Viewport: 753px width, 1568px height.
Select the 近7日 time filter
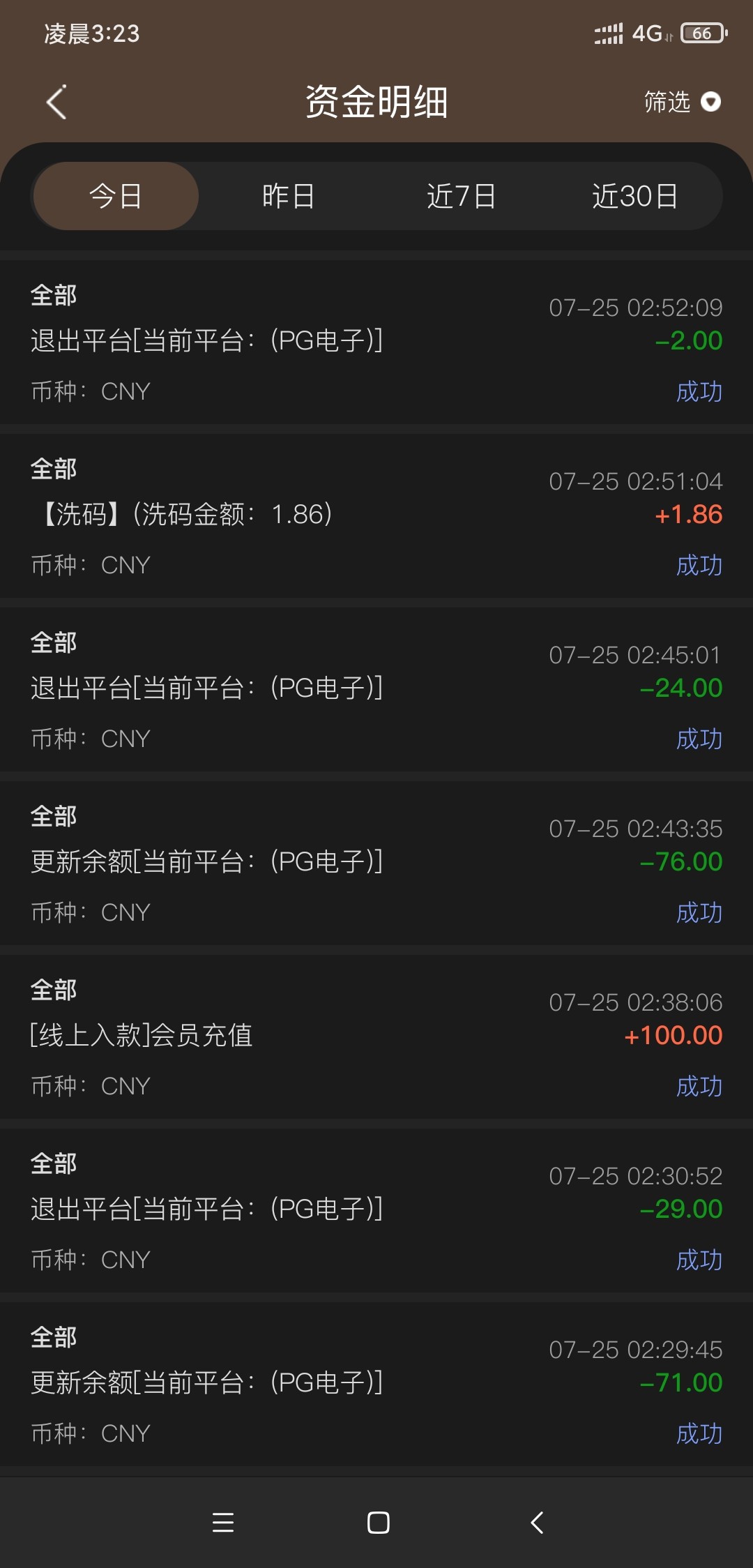(462, 196)
